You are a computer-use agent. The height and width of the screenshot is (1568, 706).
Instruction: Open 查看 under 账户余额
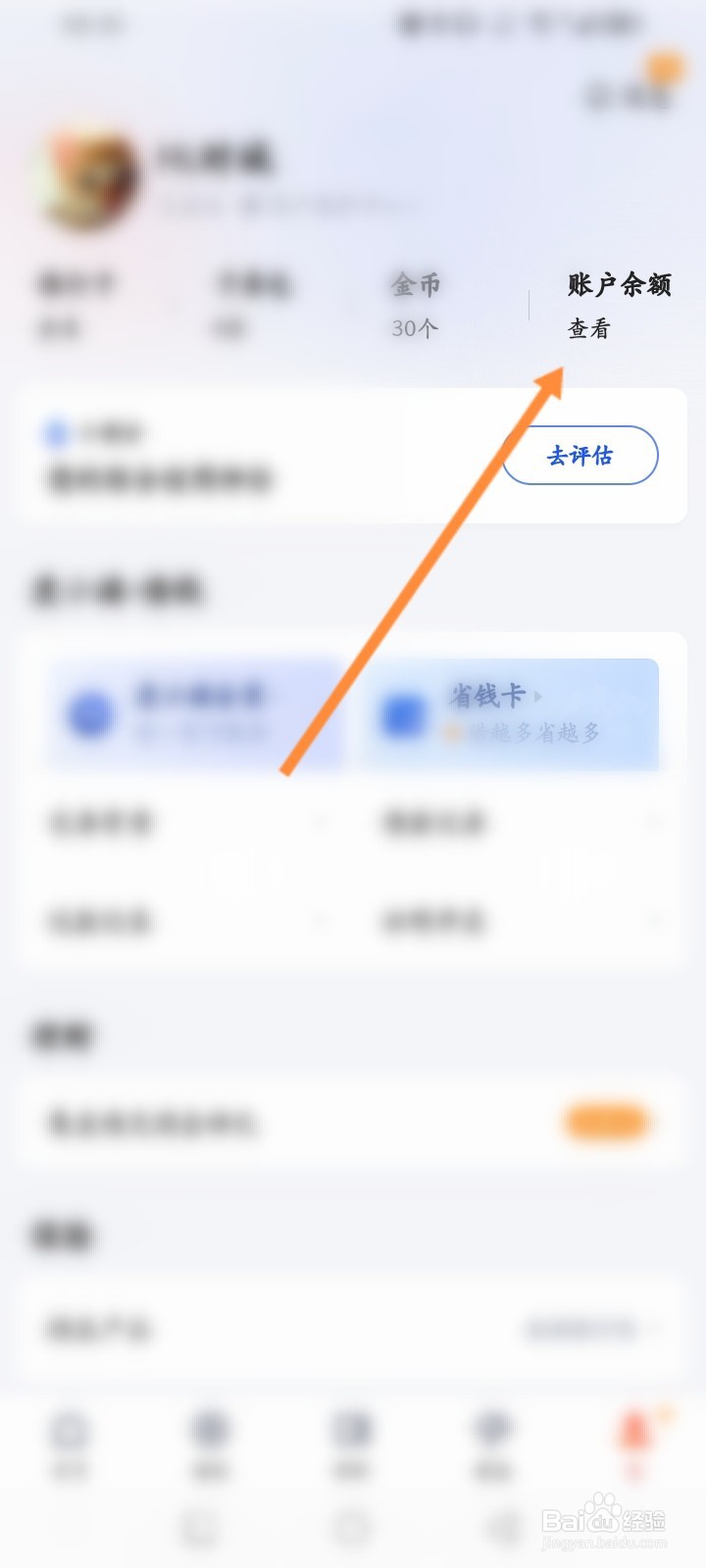point(590,327)
